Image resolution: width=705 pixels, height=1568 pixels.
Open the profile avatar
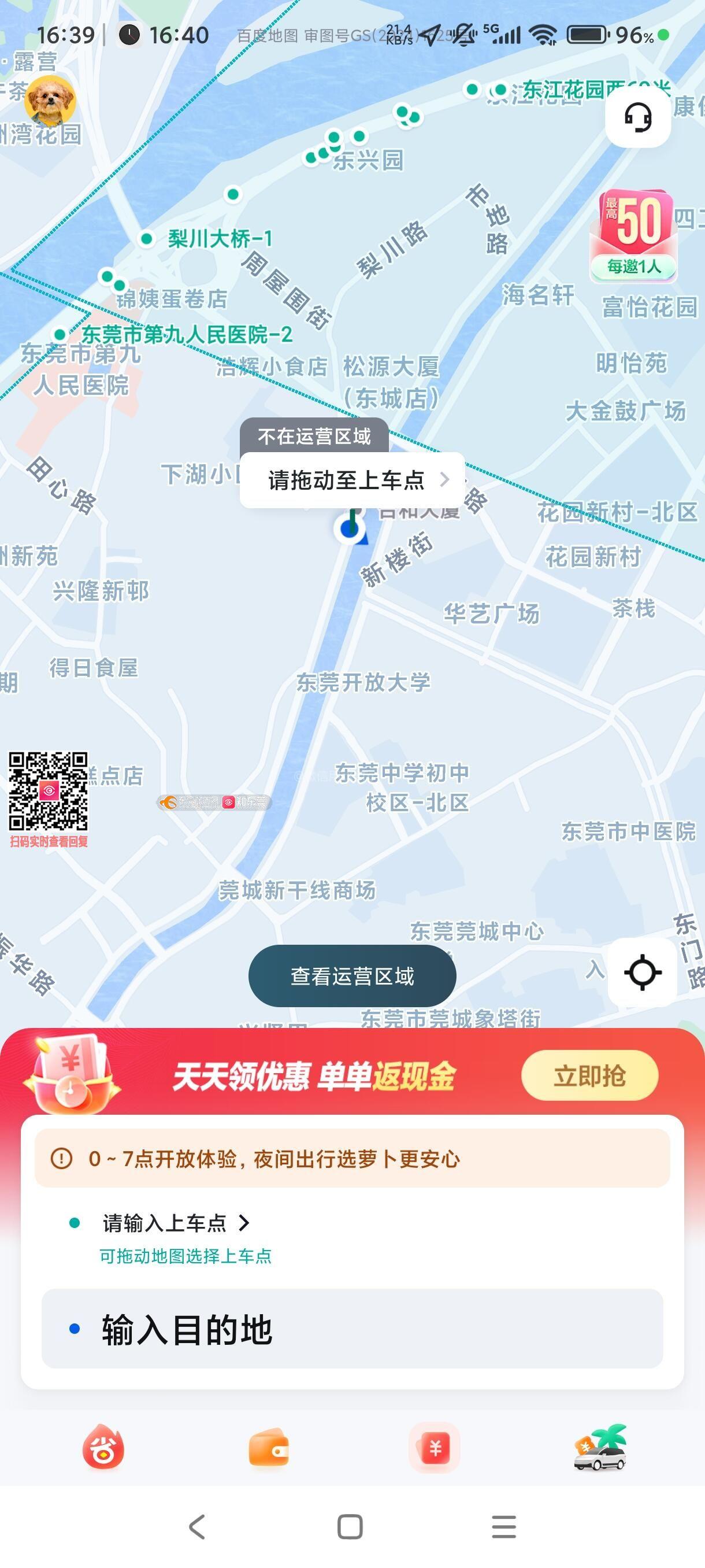[x=50, y=101]
